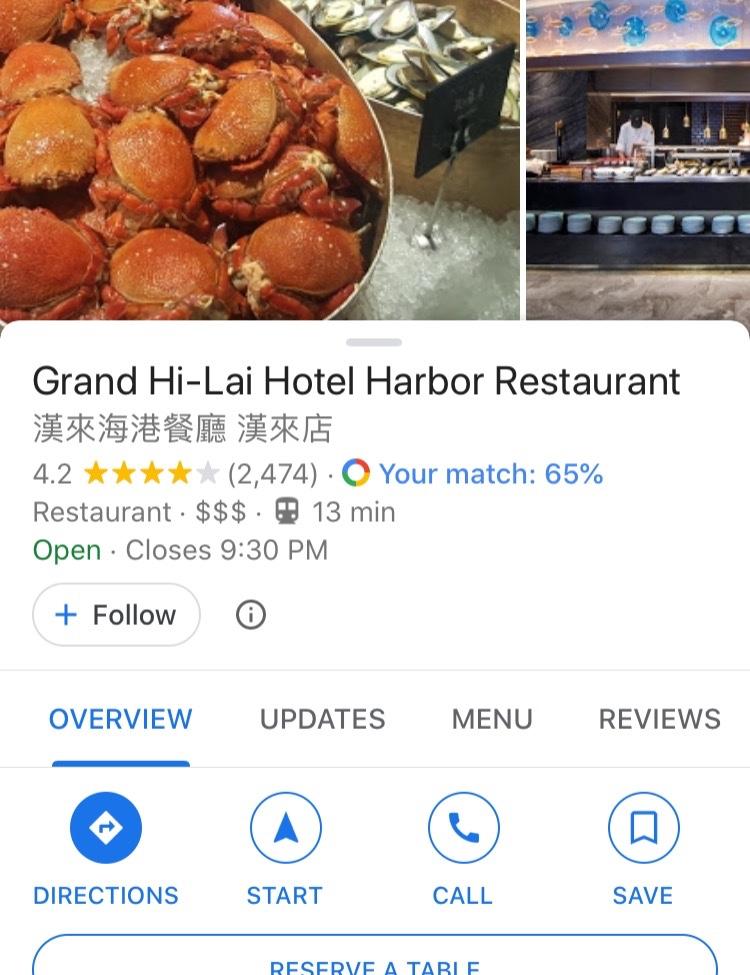Image resolution: width=750 pixels, height=975 pixels.
Task: Switch to the Updates tab
Action: (322, 719)
